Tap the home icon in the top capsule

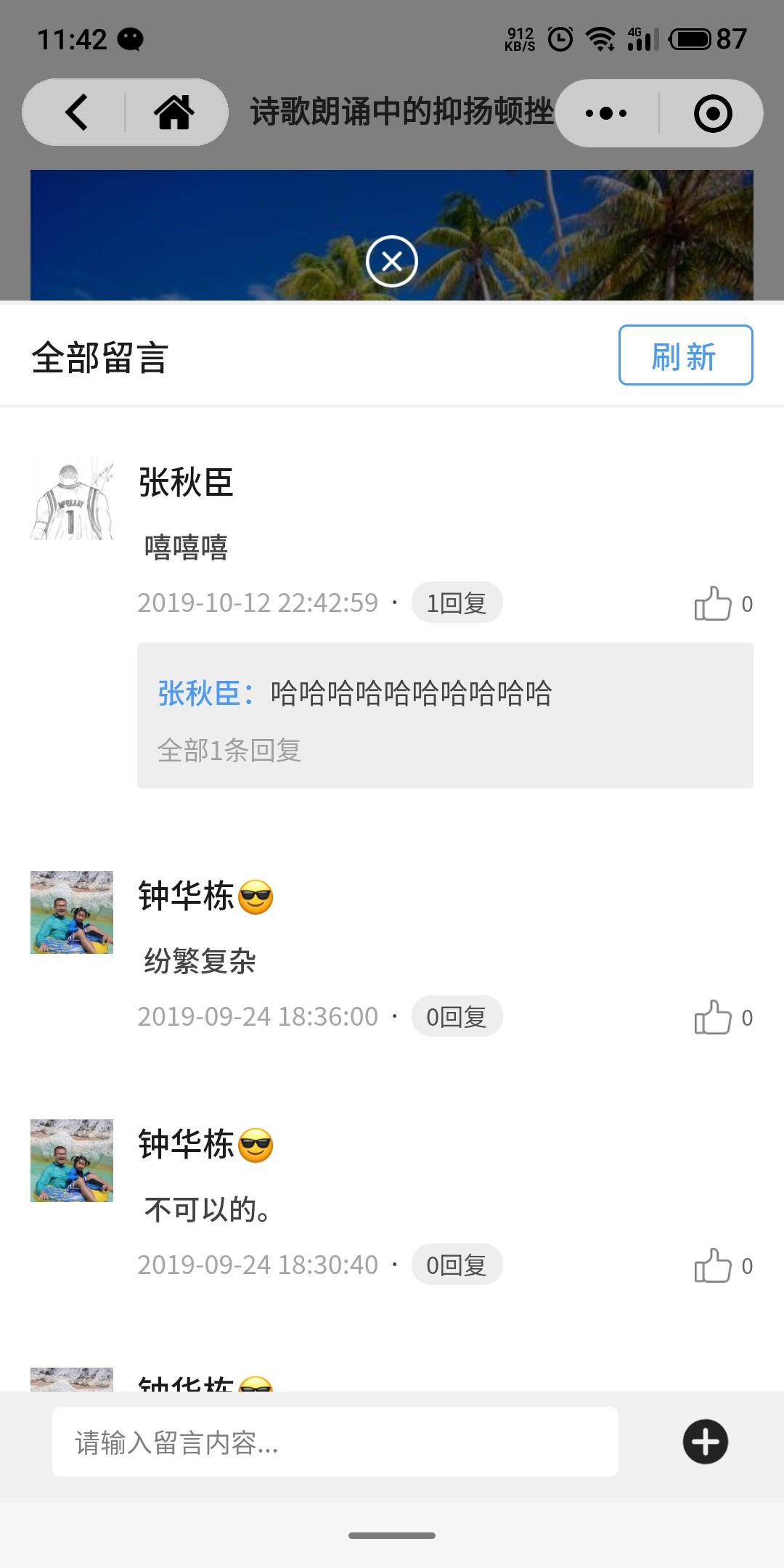pyautogui.click(x=174, y=113)
